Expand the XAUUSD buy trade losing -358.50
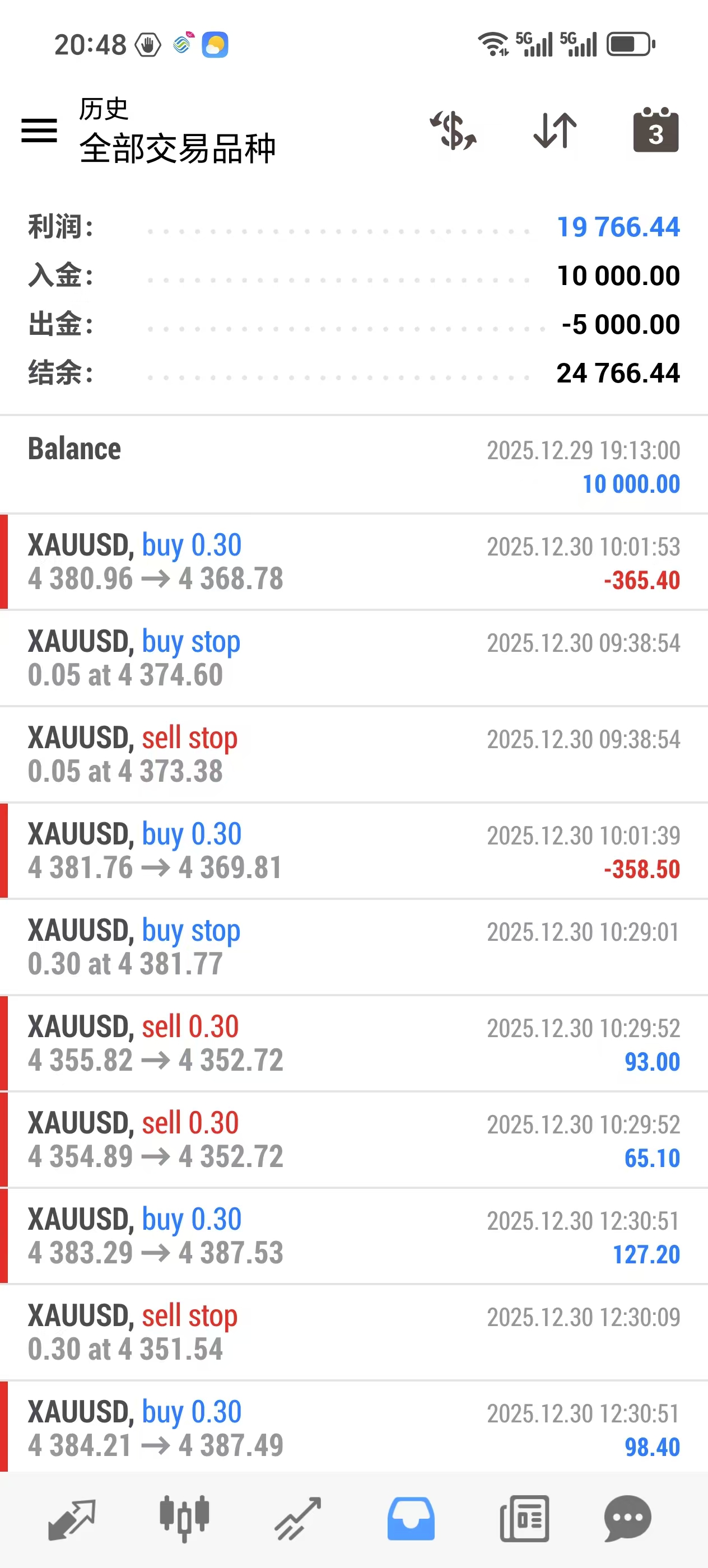Image resolution: width=708 pixels, height=1568 pixels. (x=353, y=850)
